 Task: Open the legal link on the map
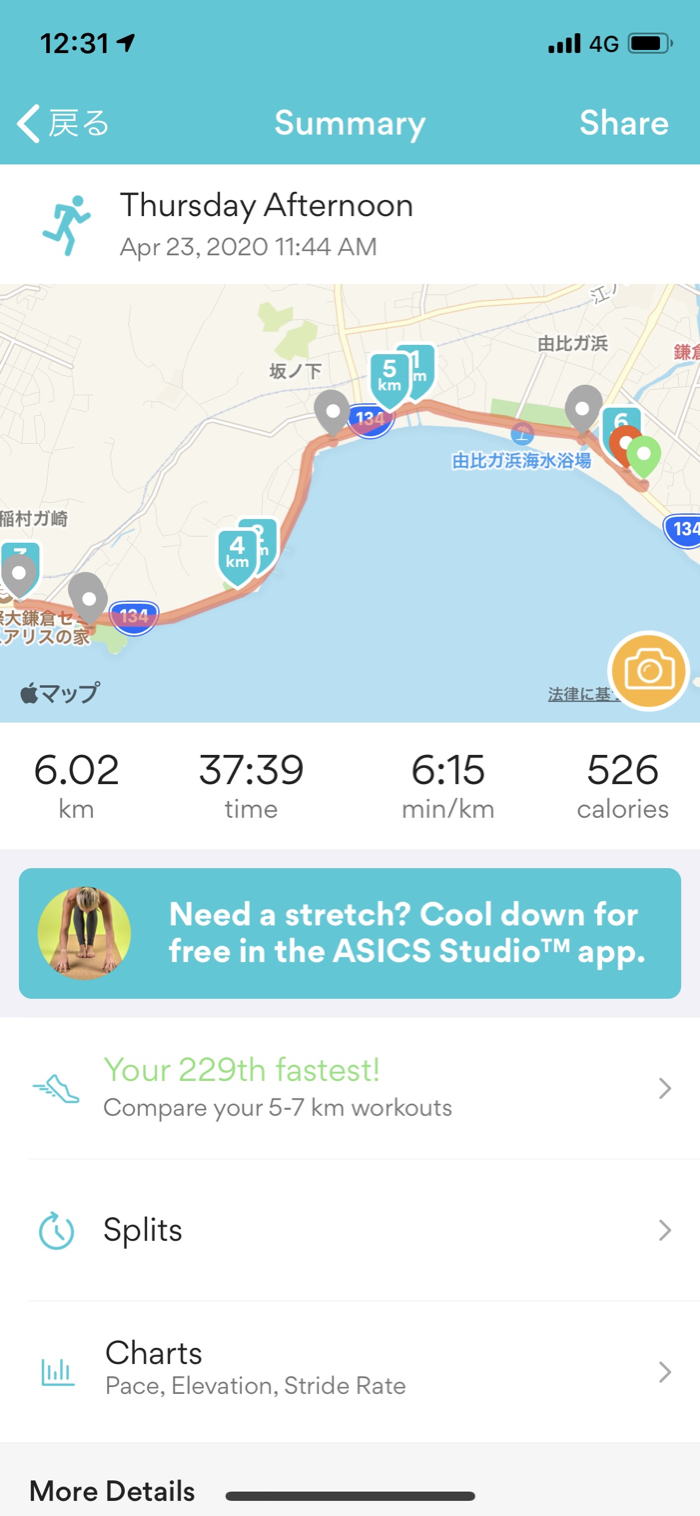pos(578,694)
